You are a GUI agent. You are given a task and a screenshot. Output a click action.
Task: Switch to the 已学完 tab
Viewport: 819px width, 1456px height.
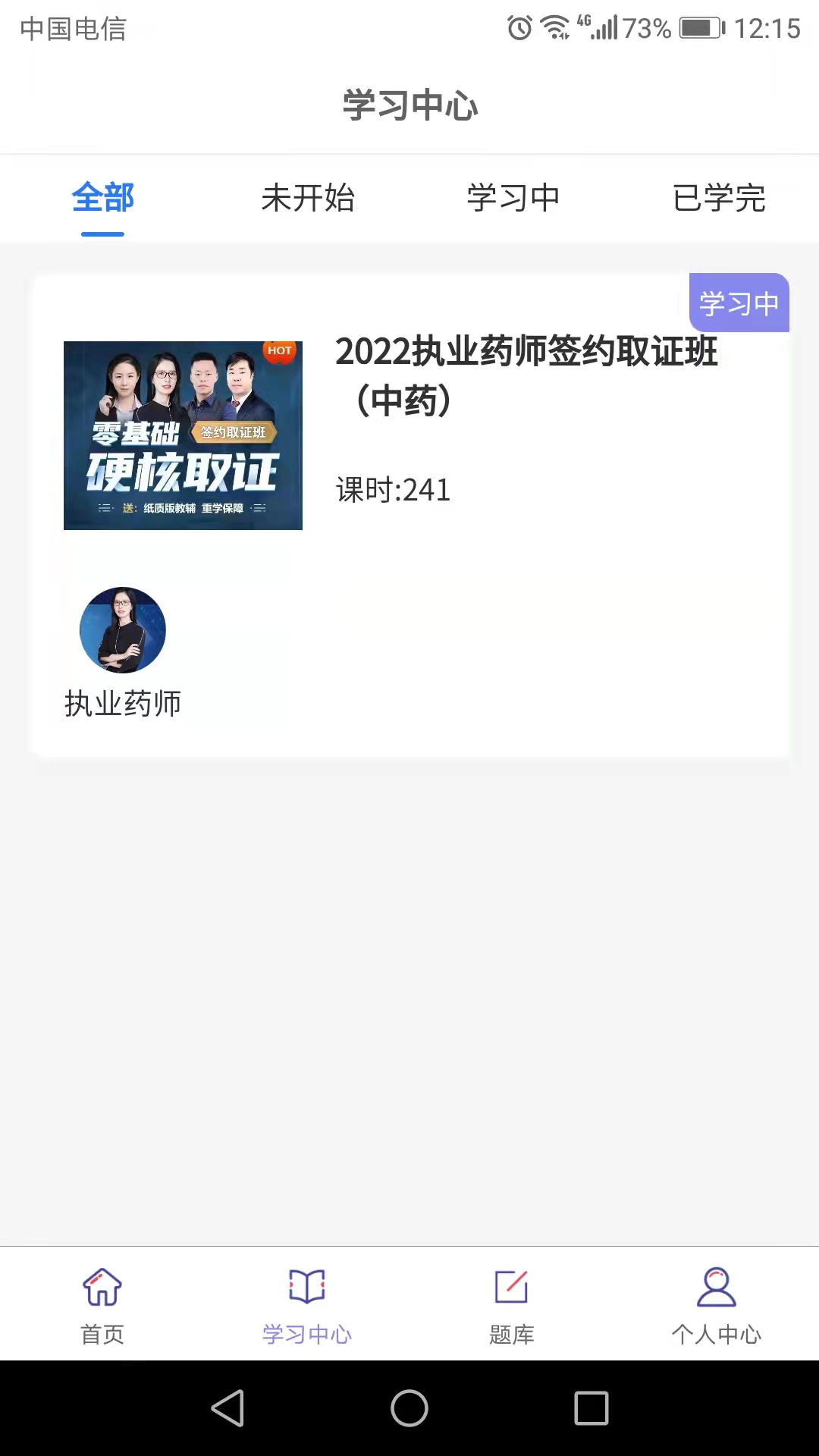click(x=719, y=199)
